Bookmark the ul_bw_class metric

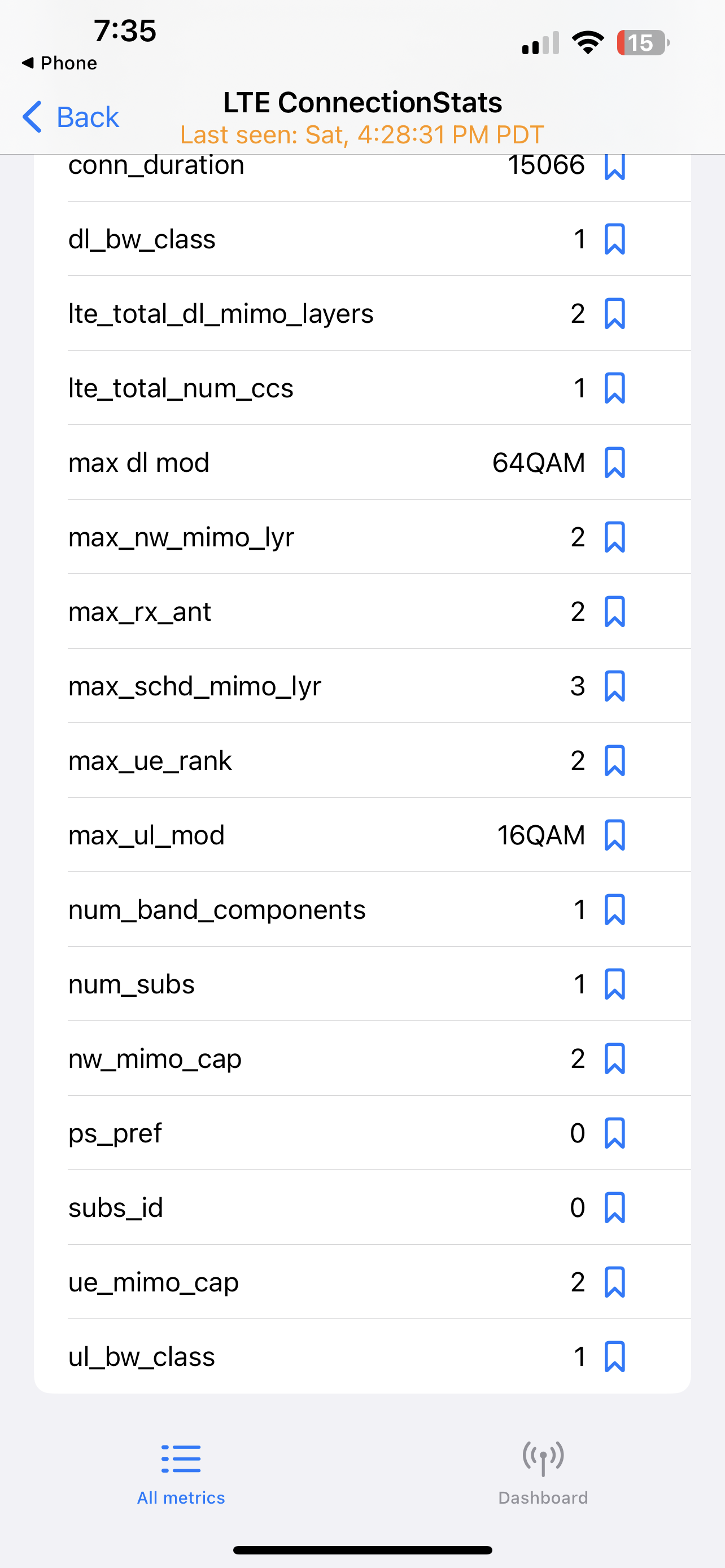614,1357
